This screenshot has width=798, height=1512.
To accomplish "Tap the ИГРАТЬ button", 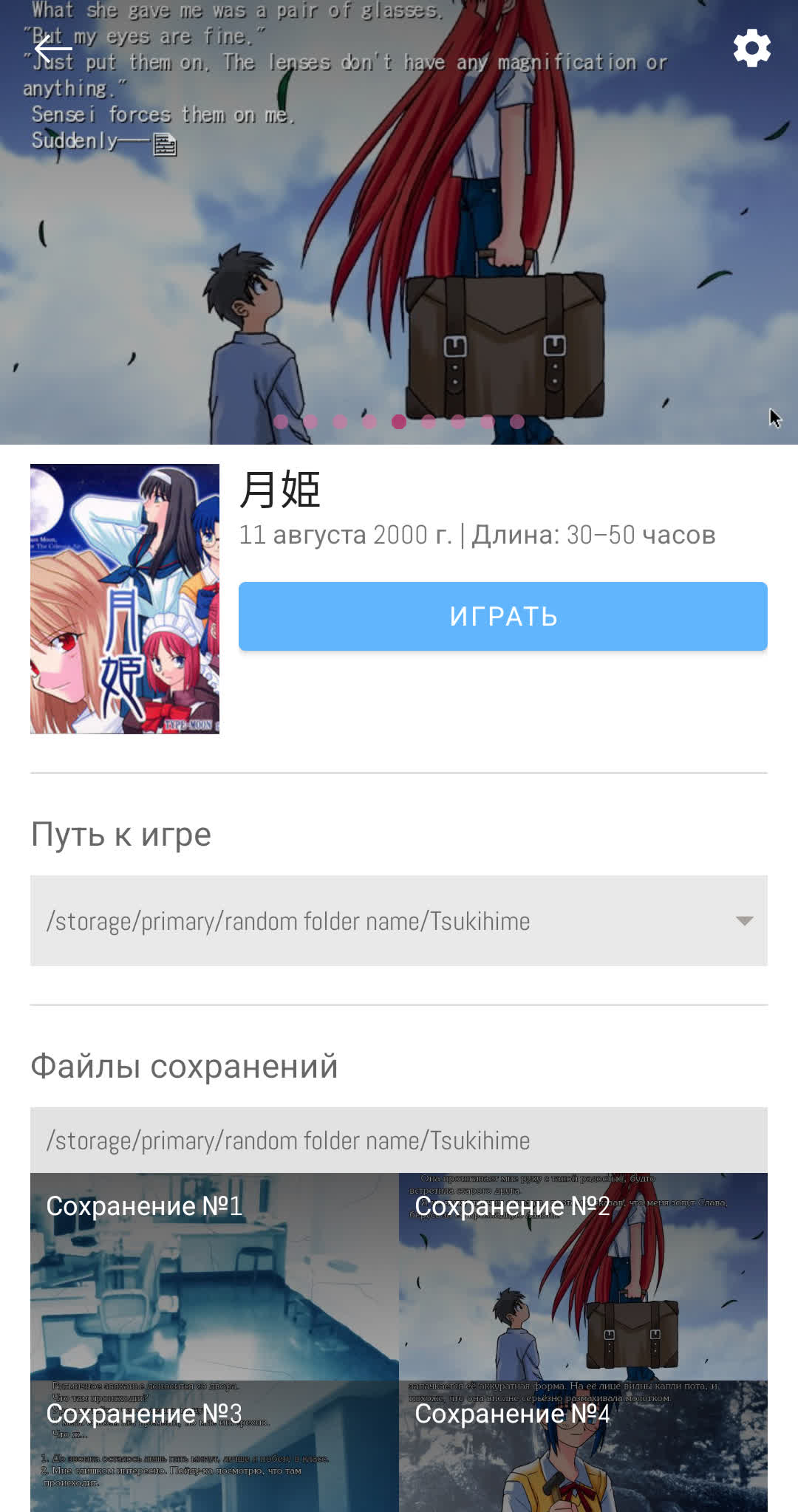I will pyautogui.click(x=502, y=616).
